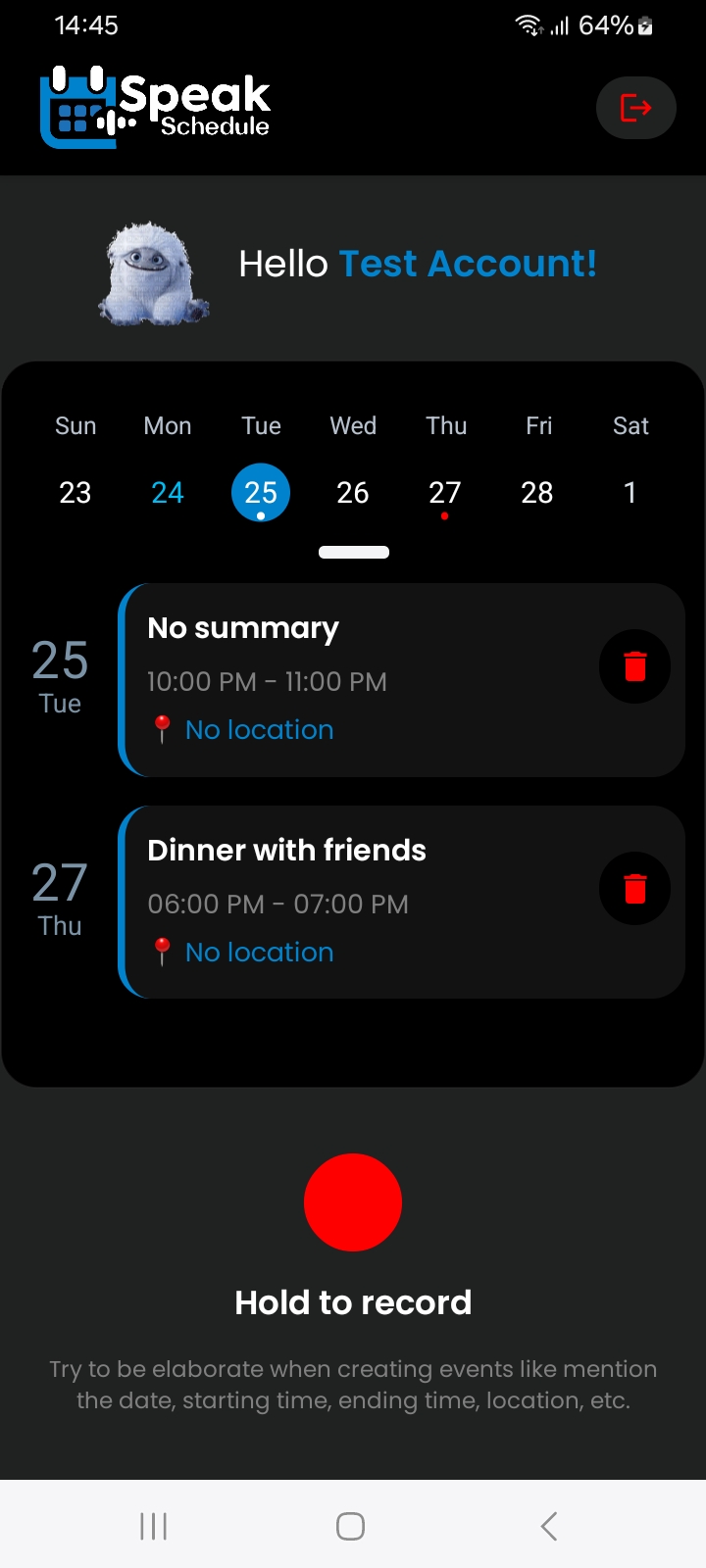Go back using the system back button

(549, 1526)
